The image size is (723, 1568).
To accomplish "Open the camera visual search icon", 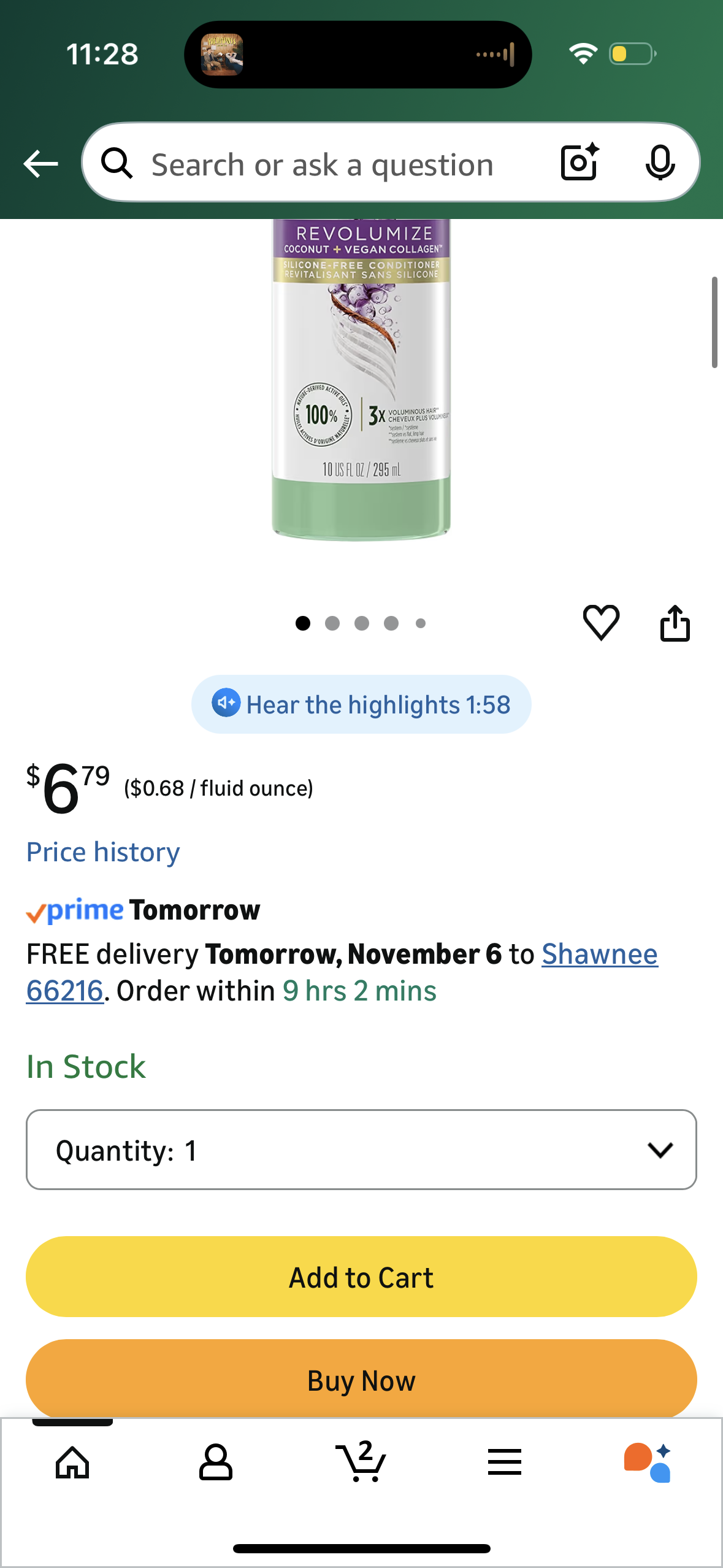I will tap(577, 163).
